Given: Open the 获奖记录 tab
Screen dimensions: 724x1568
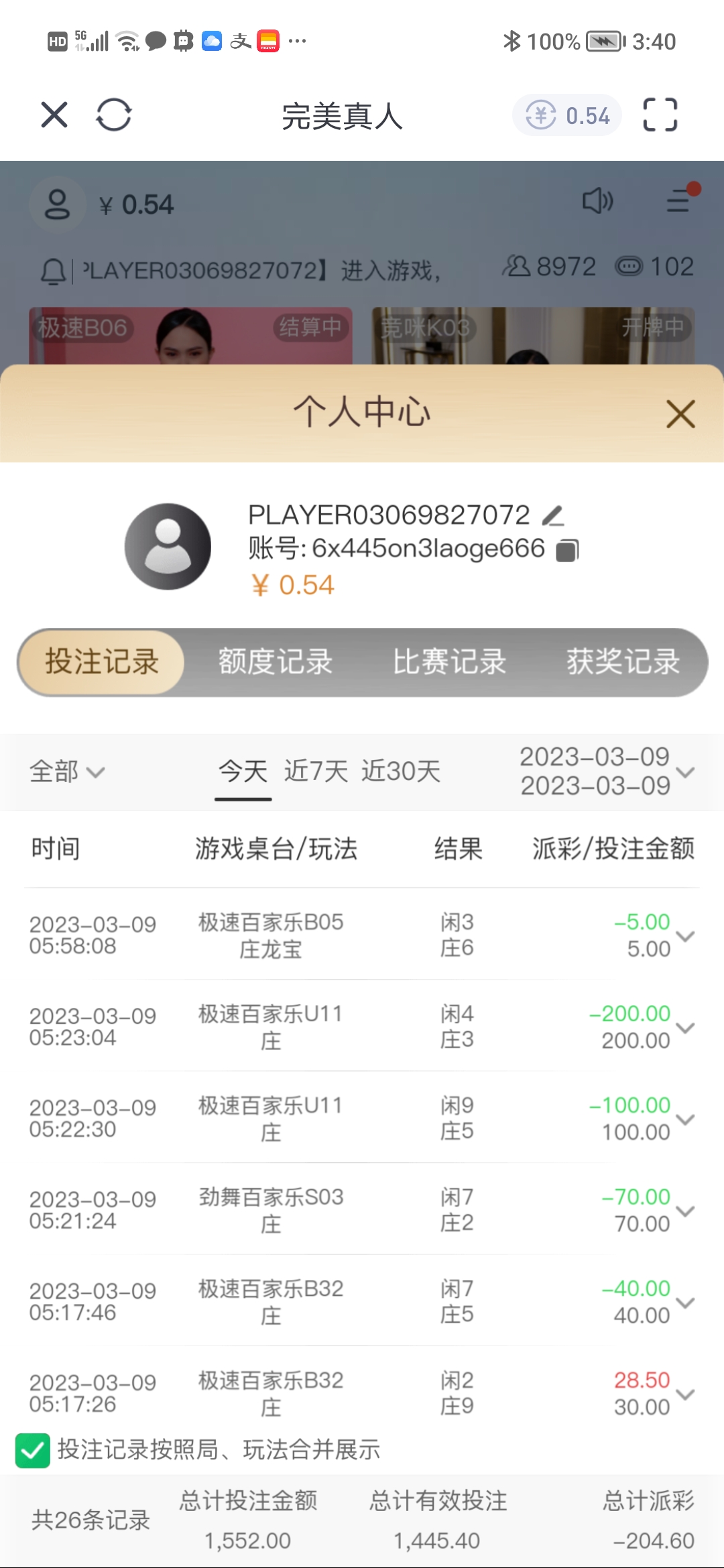Looking at the screenshot, I should click(623, 662).
